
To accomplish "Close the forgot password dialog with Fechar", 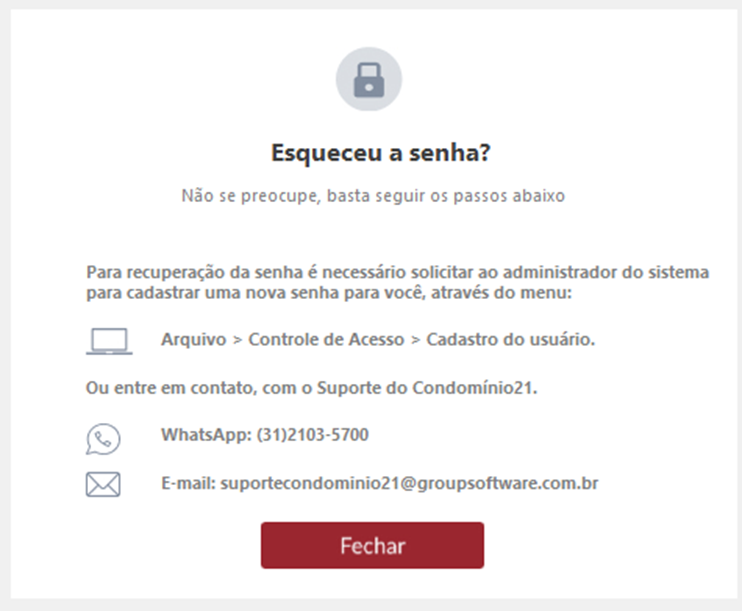I will (372, 545).
